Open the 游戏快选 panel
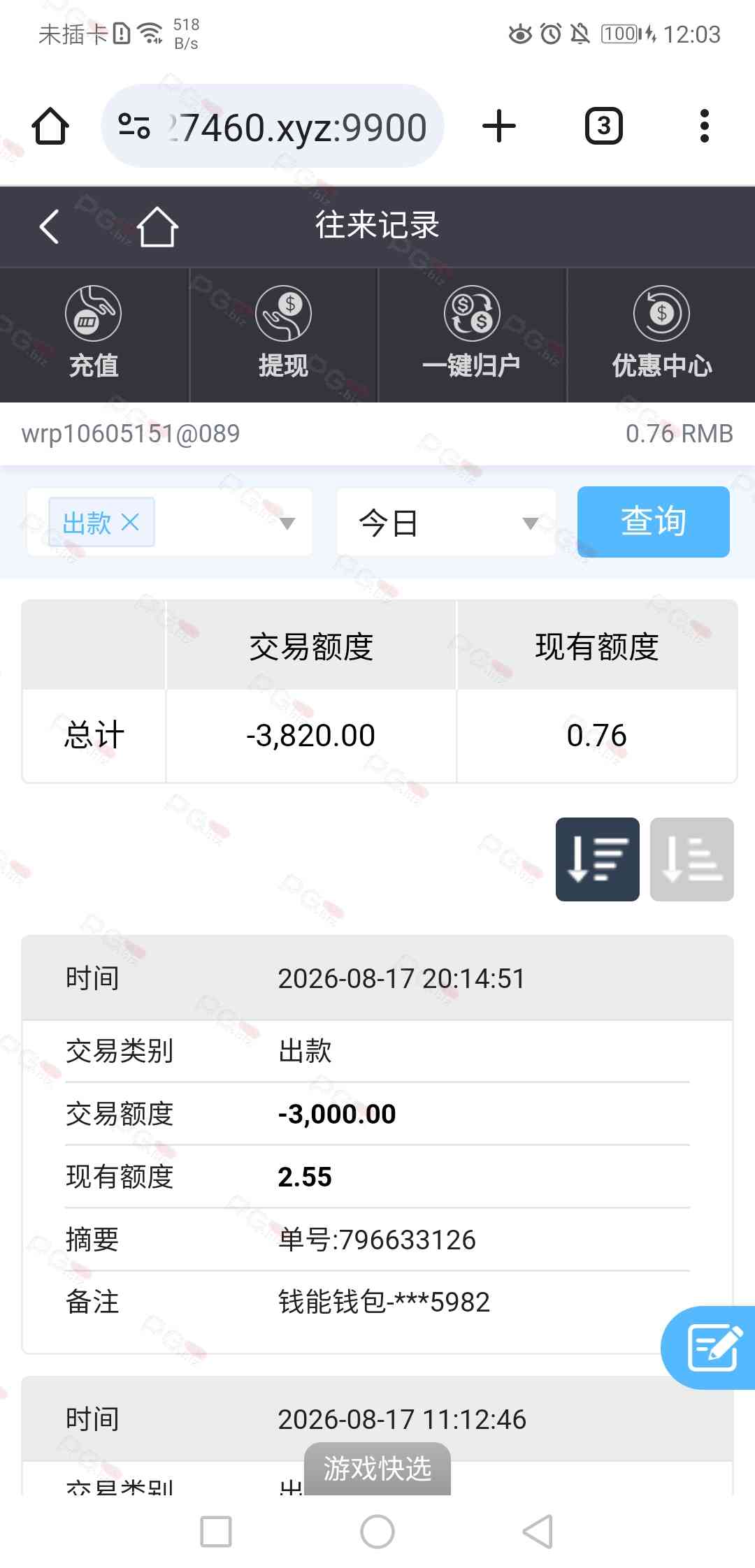Image resolution: width=755 pixels, height=1568 pixels. pos(377,1469)
